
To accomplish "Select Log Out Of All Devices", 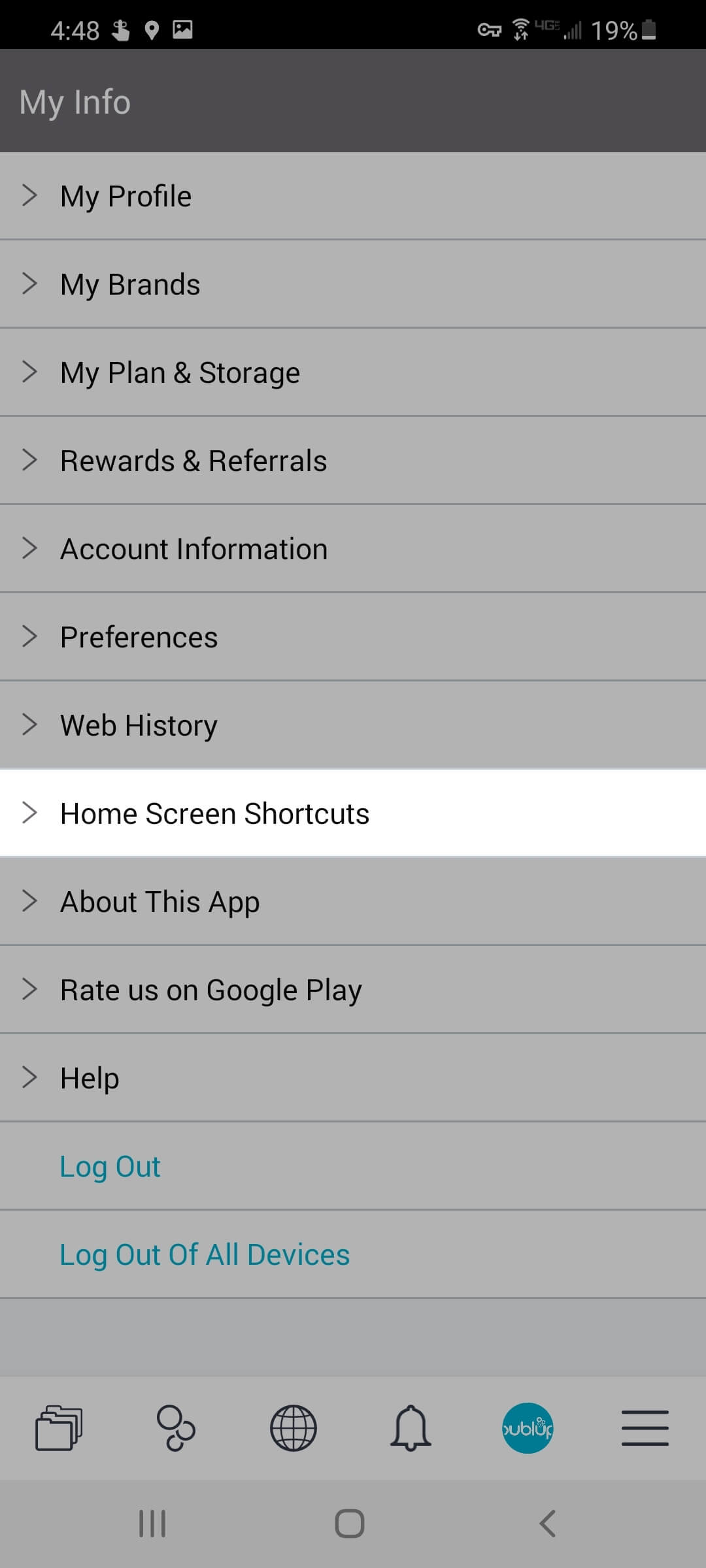I will click(203, 1254).
